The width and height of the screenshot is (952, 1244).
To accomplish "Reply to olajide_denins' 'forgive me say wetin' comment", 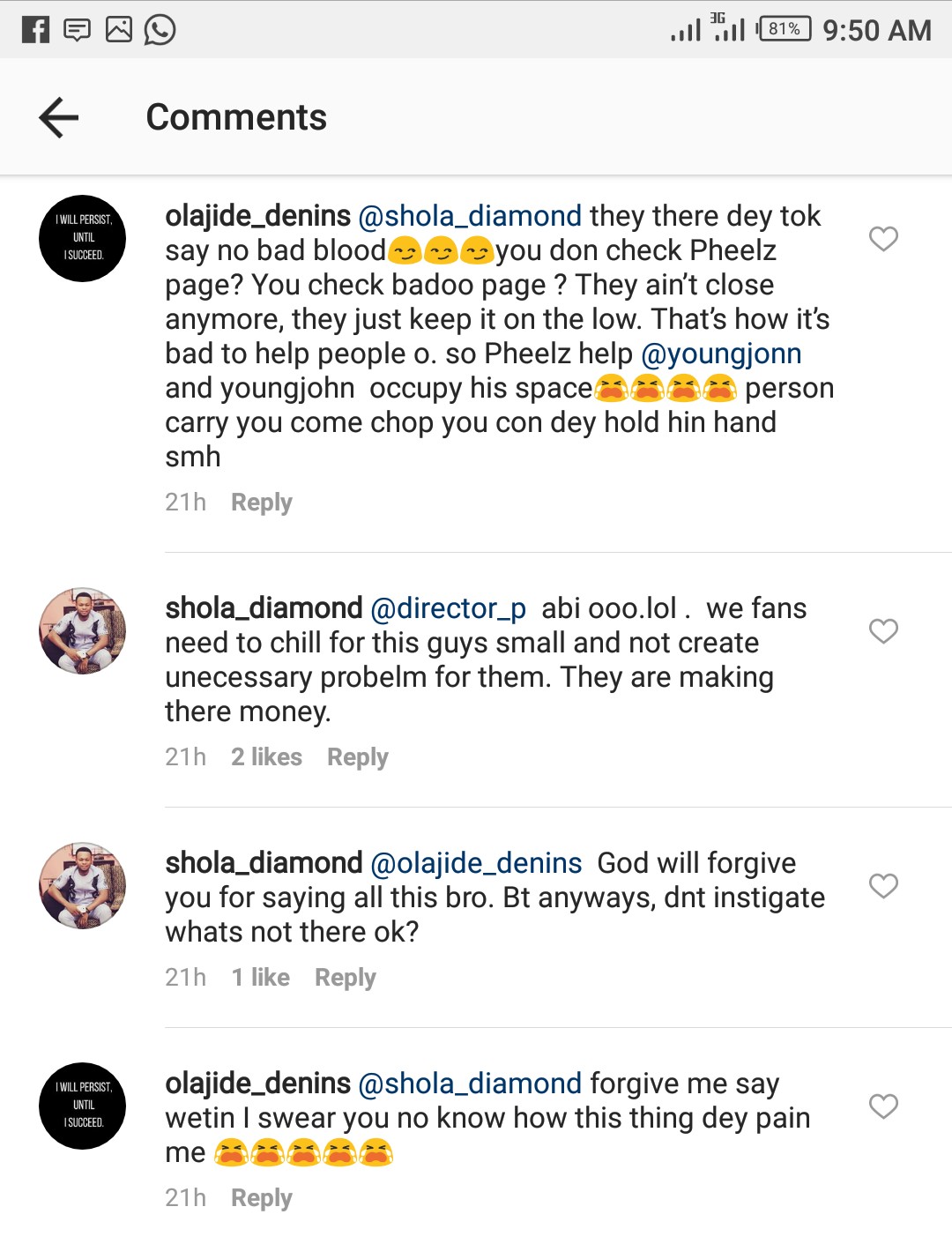I will click(x=261, y=1198).
